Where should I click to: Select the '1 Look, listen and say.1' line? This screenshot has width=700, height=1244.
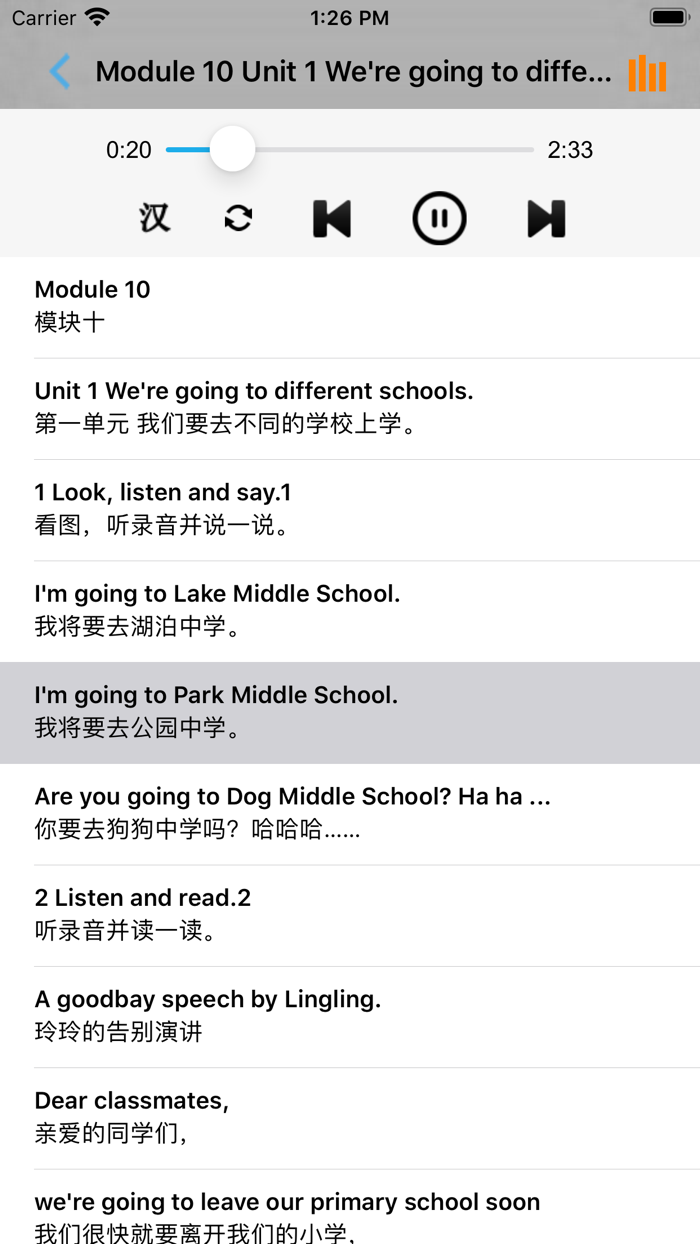tap(350, 509)
